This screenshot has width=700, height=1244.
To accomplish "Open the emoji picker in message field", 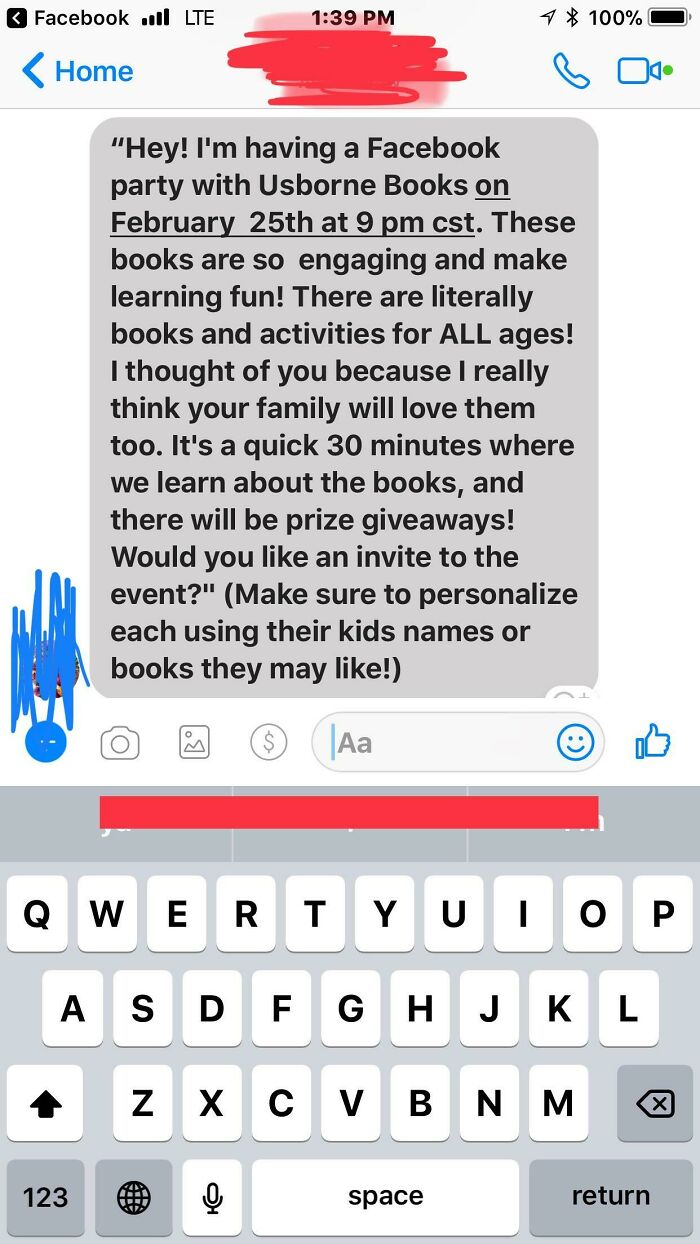I will [575, 742].
